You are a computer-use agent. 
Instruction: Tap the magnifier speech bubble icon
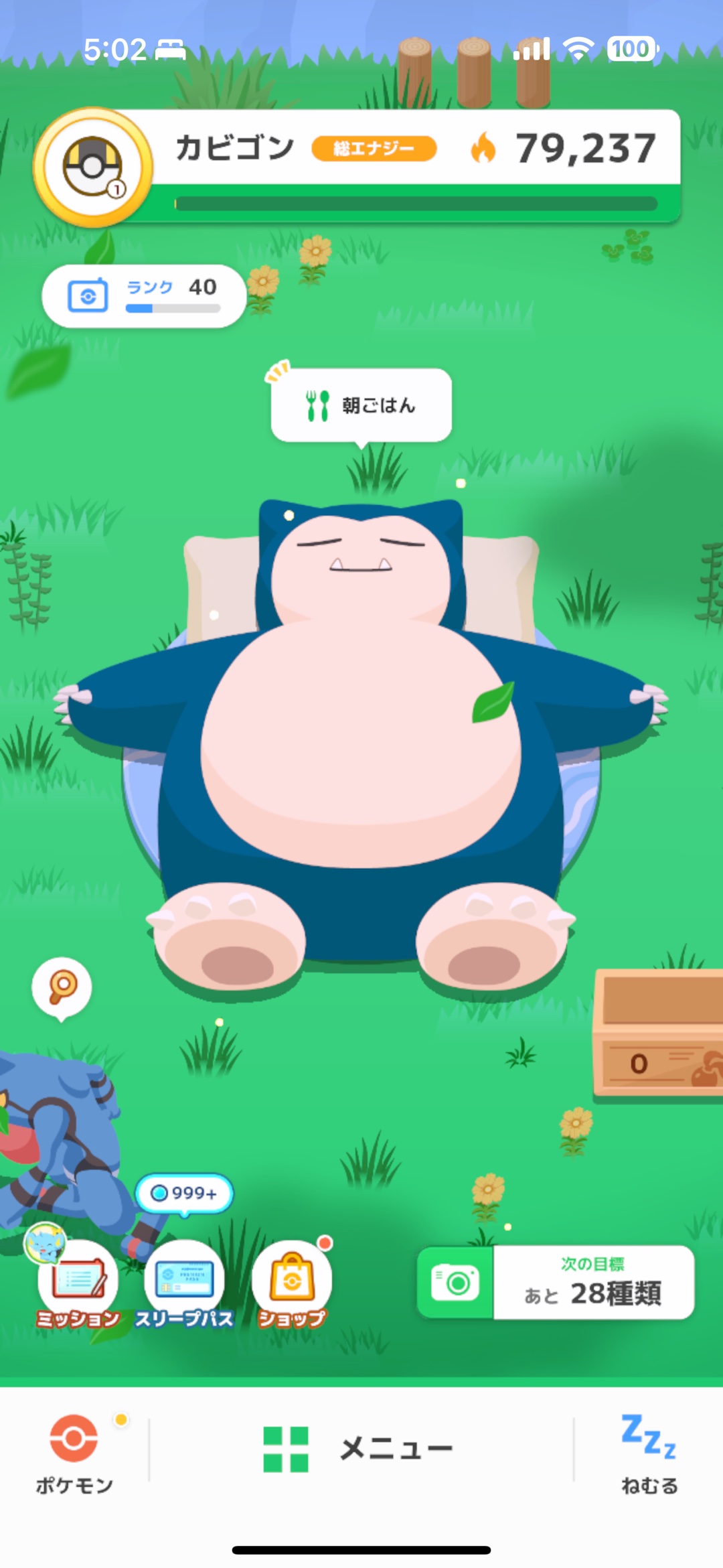pos(62,987)
